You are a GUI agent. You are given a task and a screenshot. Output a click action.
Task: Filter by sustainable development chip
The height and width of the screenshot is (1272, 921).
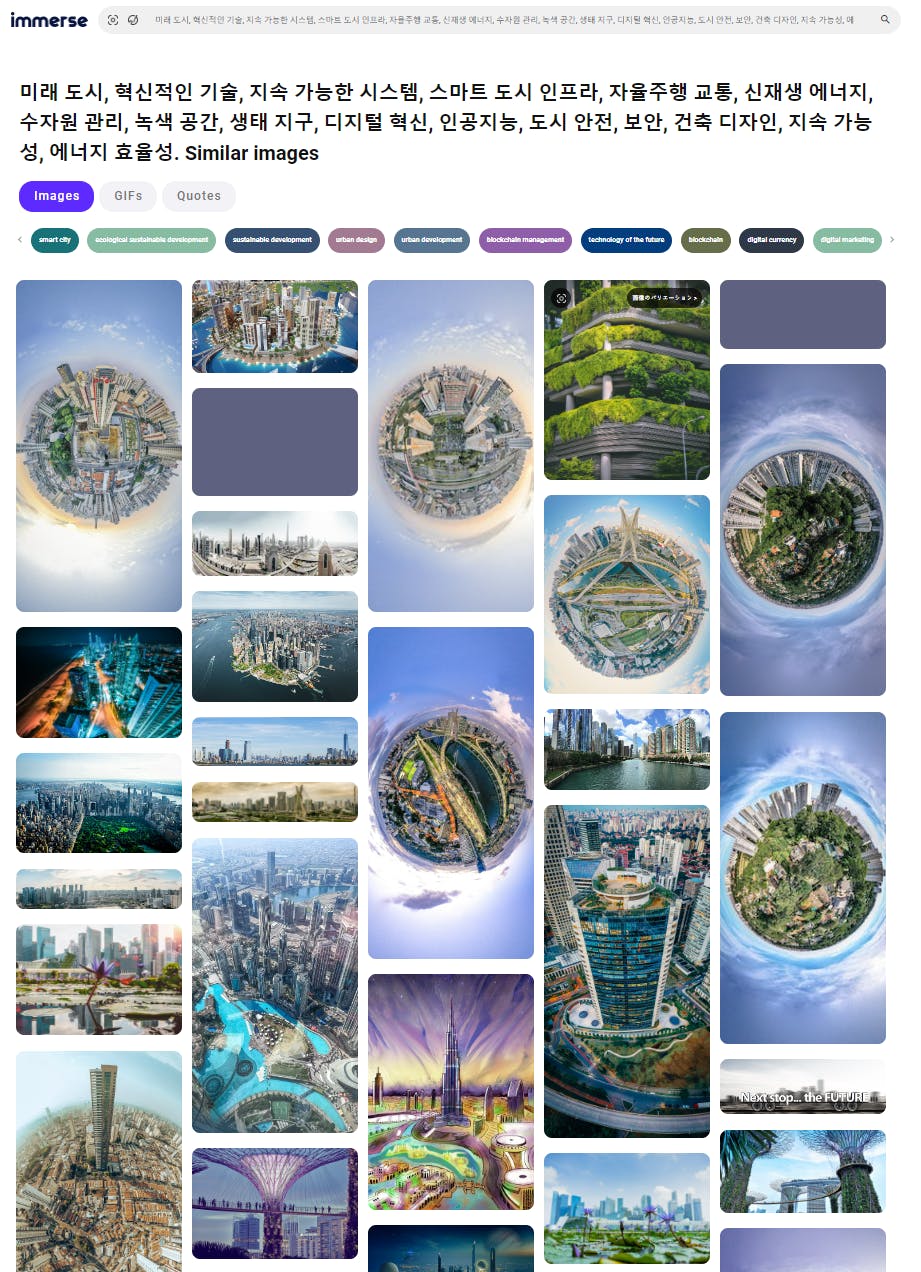272,240
